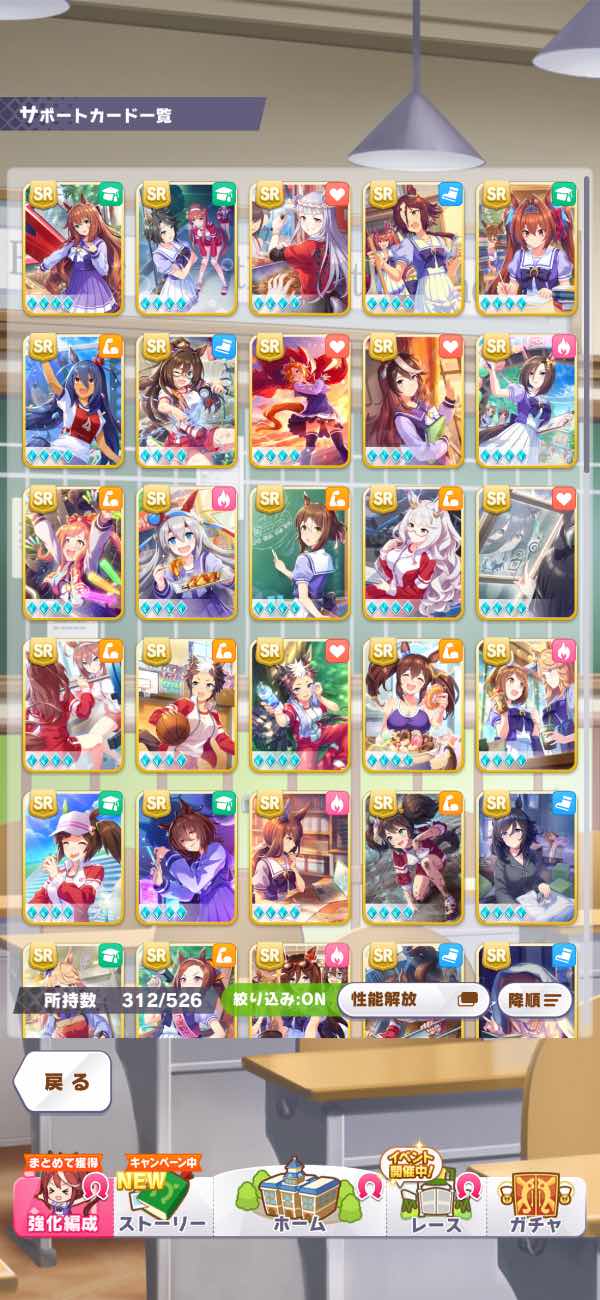Tap the 戻る back button
Screen dimensions: 600x1300
(67, 1081)
